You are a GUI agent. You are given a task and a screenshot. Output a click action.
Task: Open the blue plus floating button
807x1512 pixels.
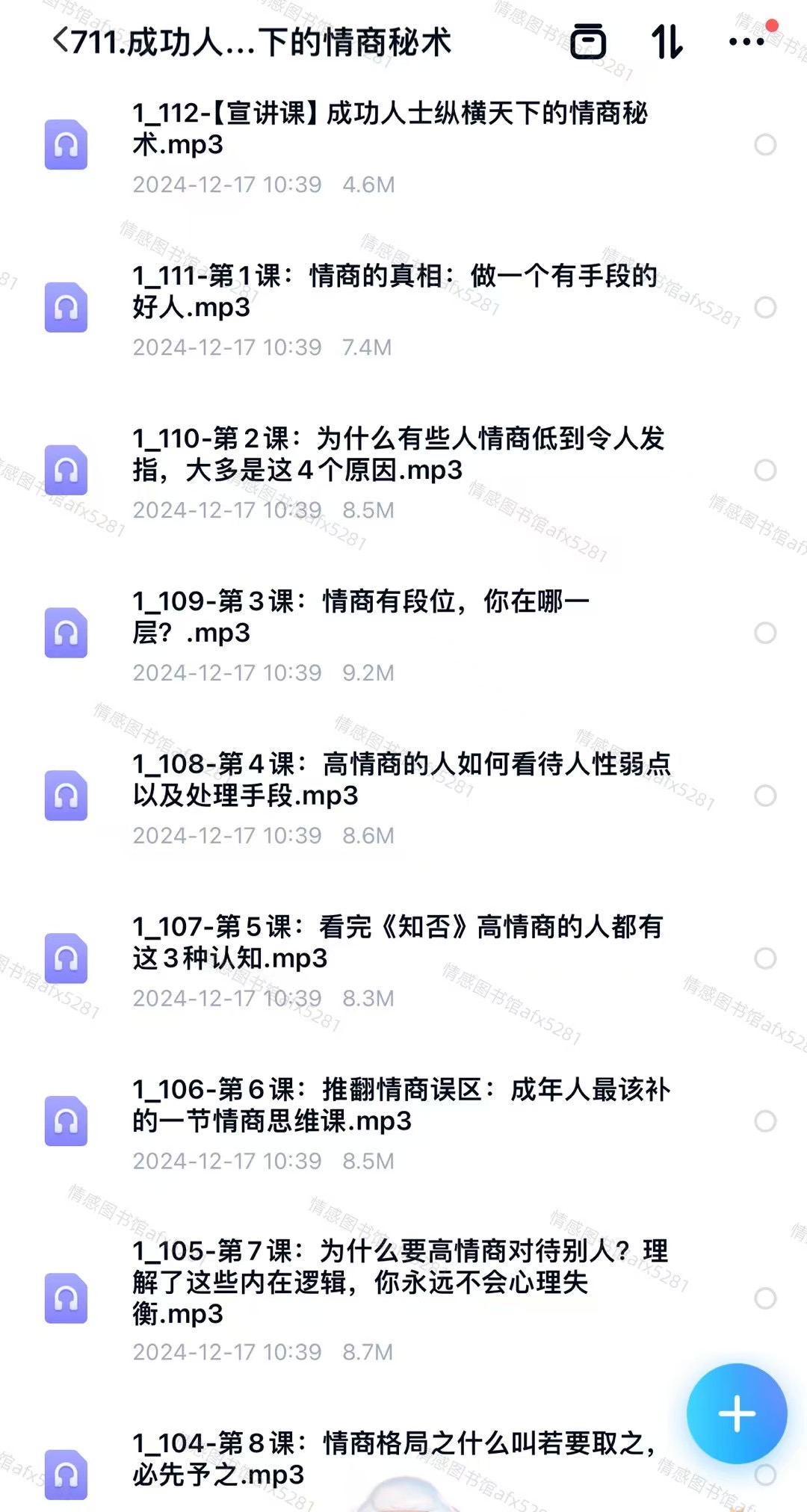(737, 1413)
